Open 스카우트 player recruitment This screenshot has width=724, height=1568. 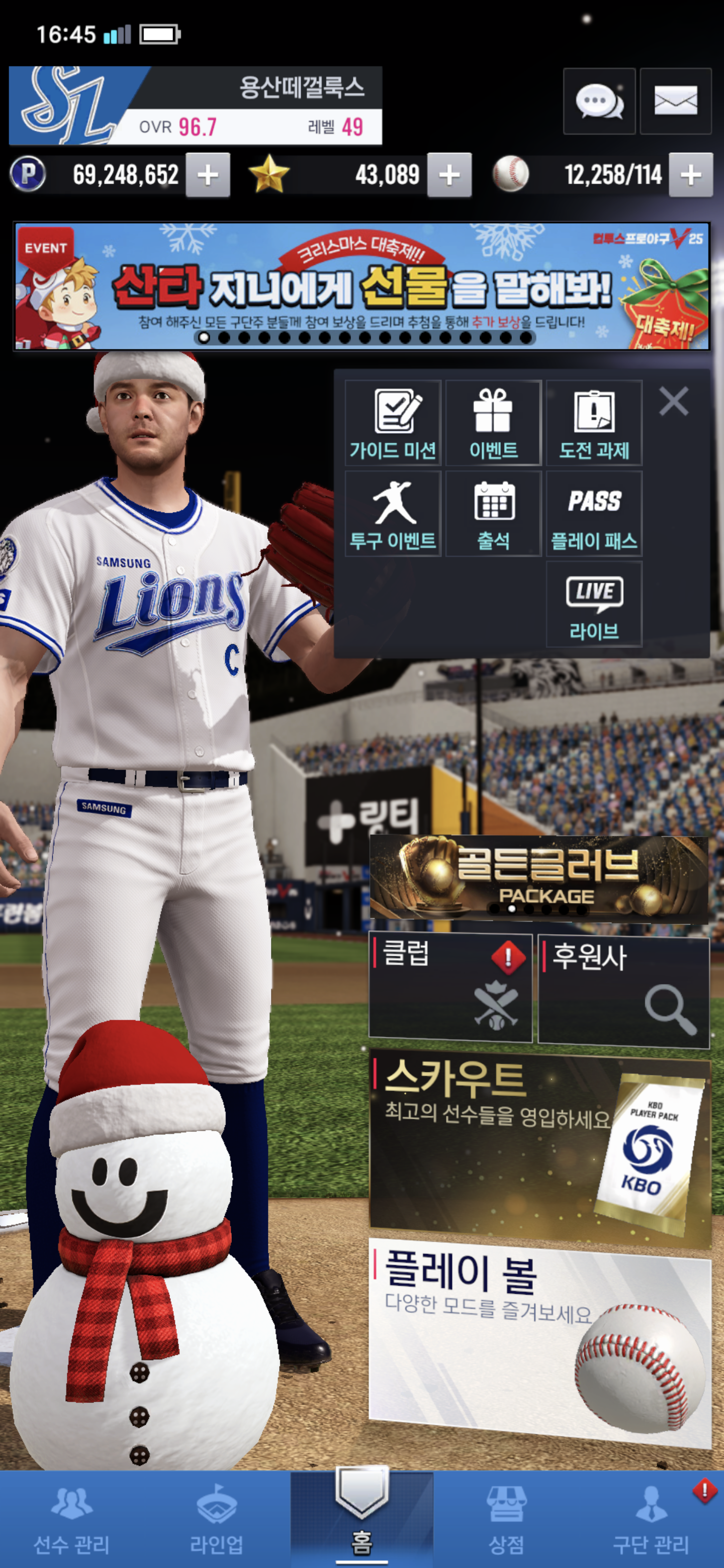(x=539, y=1147)
